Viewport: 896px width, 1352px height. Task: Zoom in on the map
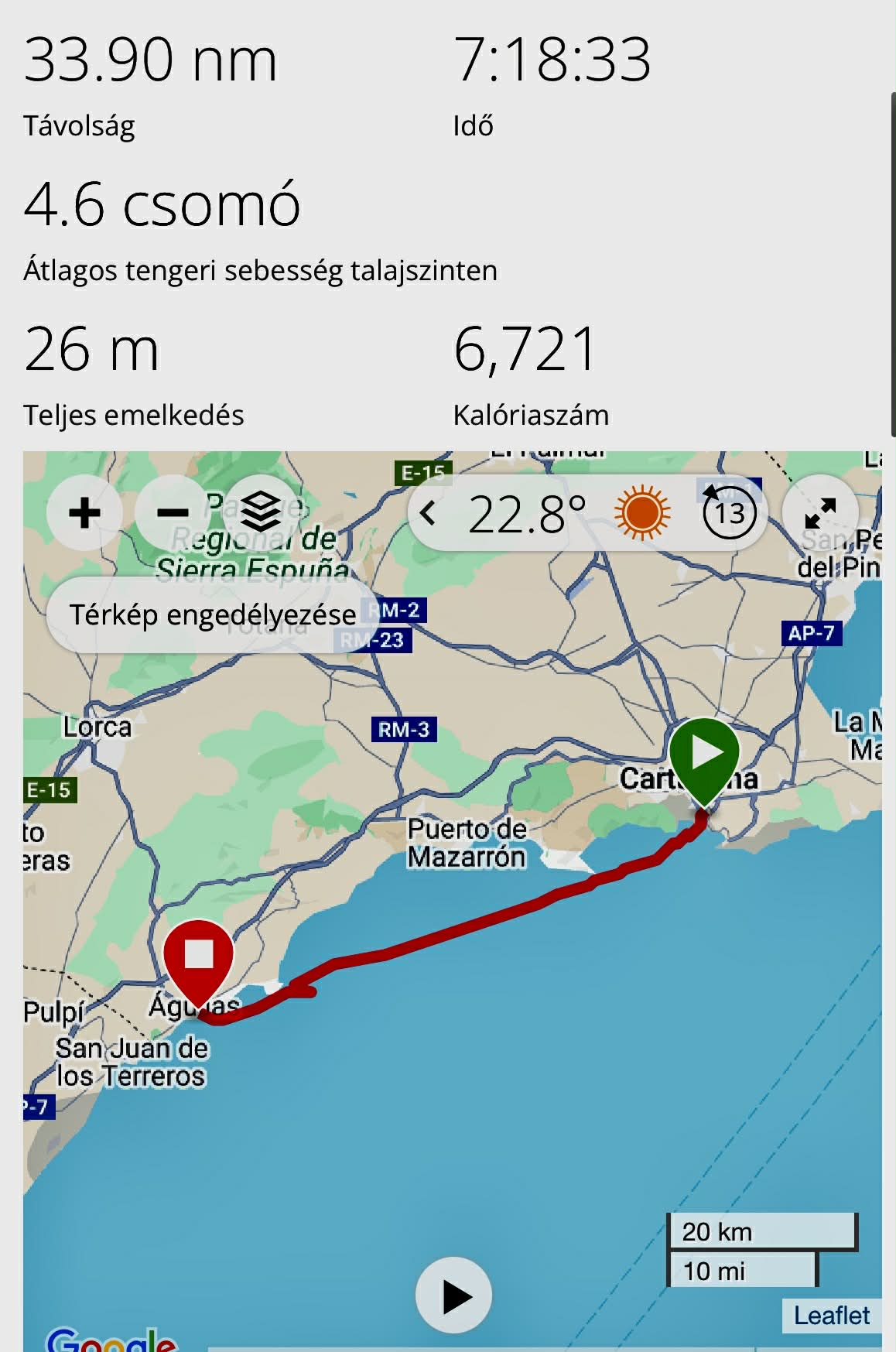point(84,512)
